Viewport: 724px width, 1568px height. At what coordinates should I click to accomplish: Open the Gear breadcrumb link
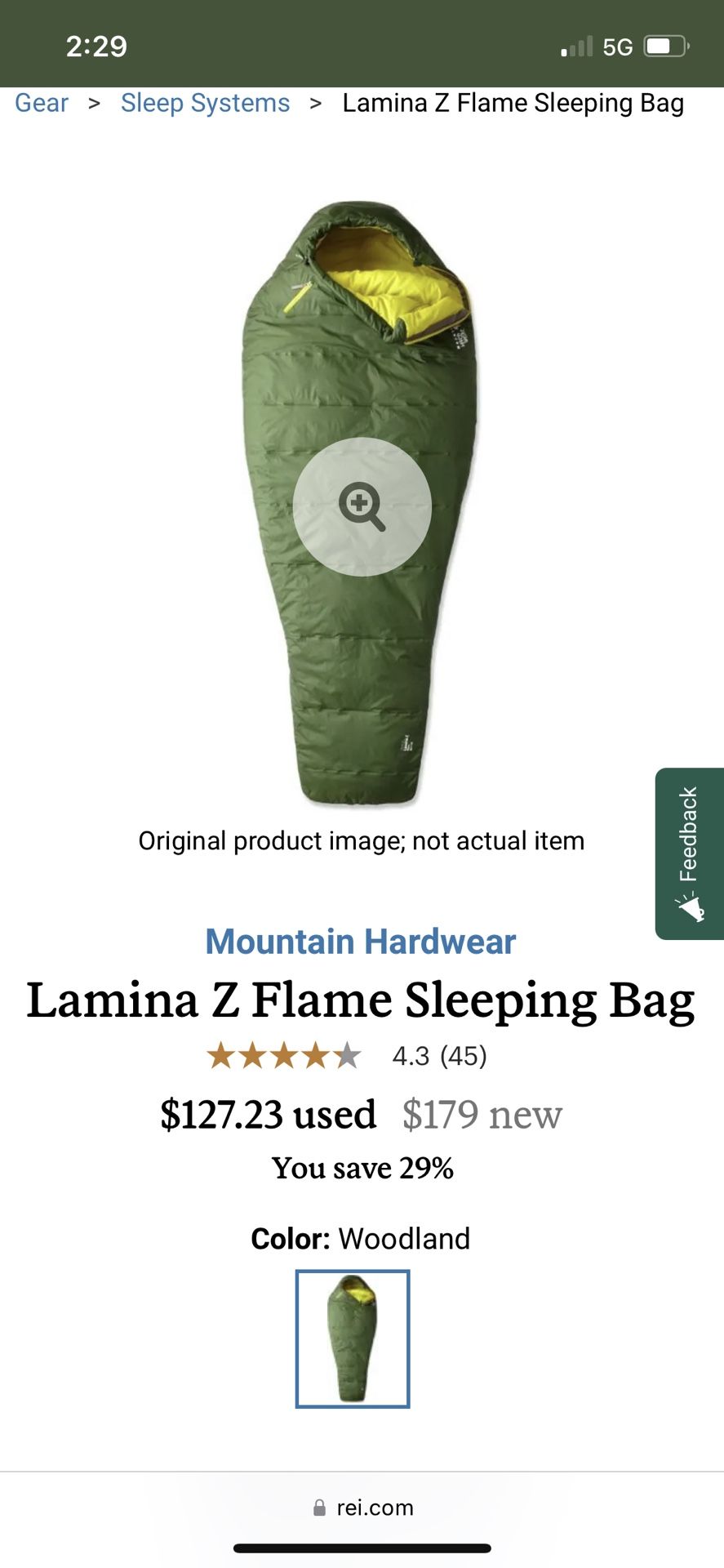pyautogui.click(x=42, y=103)
